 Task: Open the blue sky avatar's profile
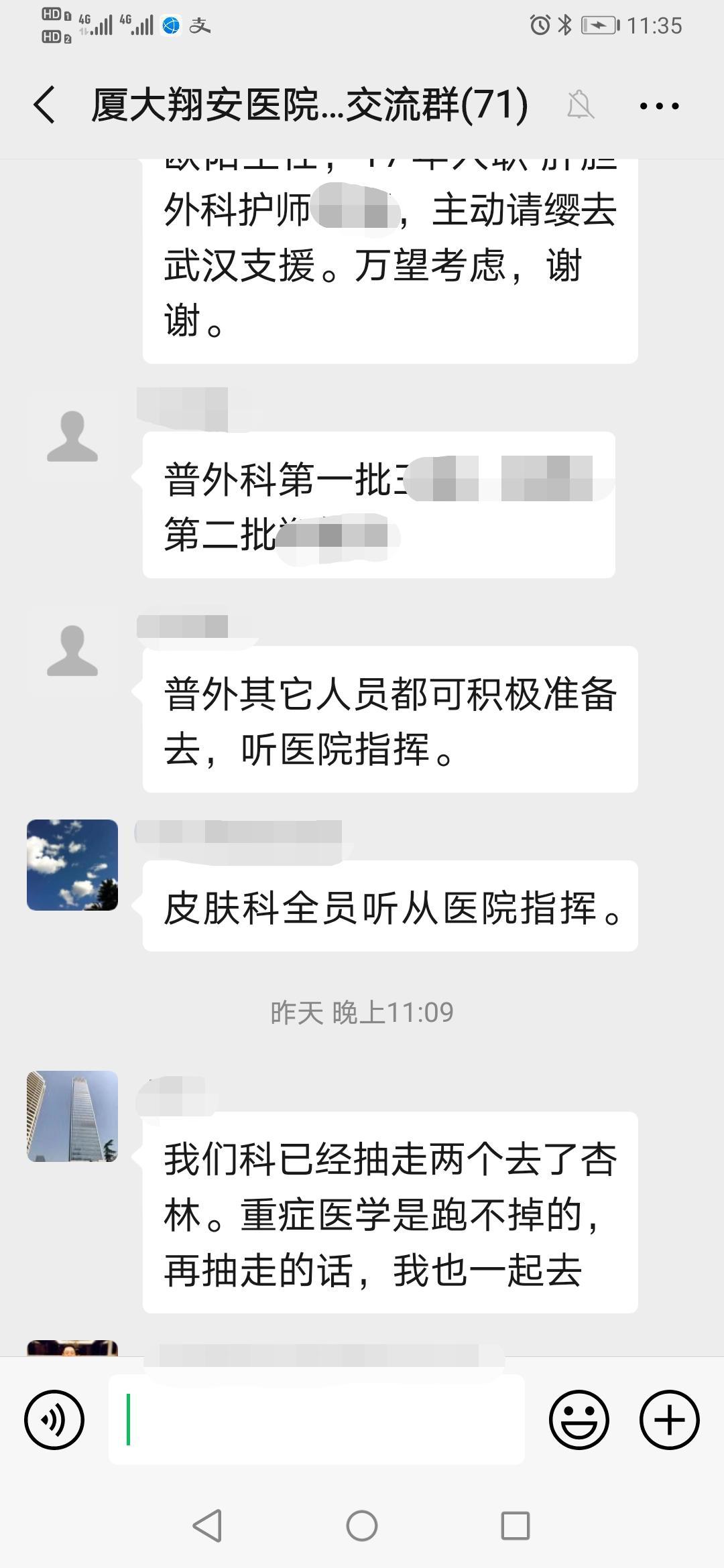72,865
